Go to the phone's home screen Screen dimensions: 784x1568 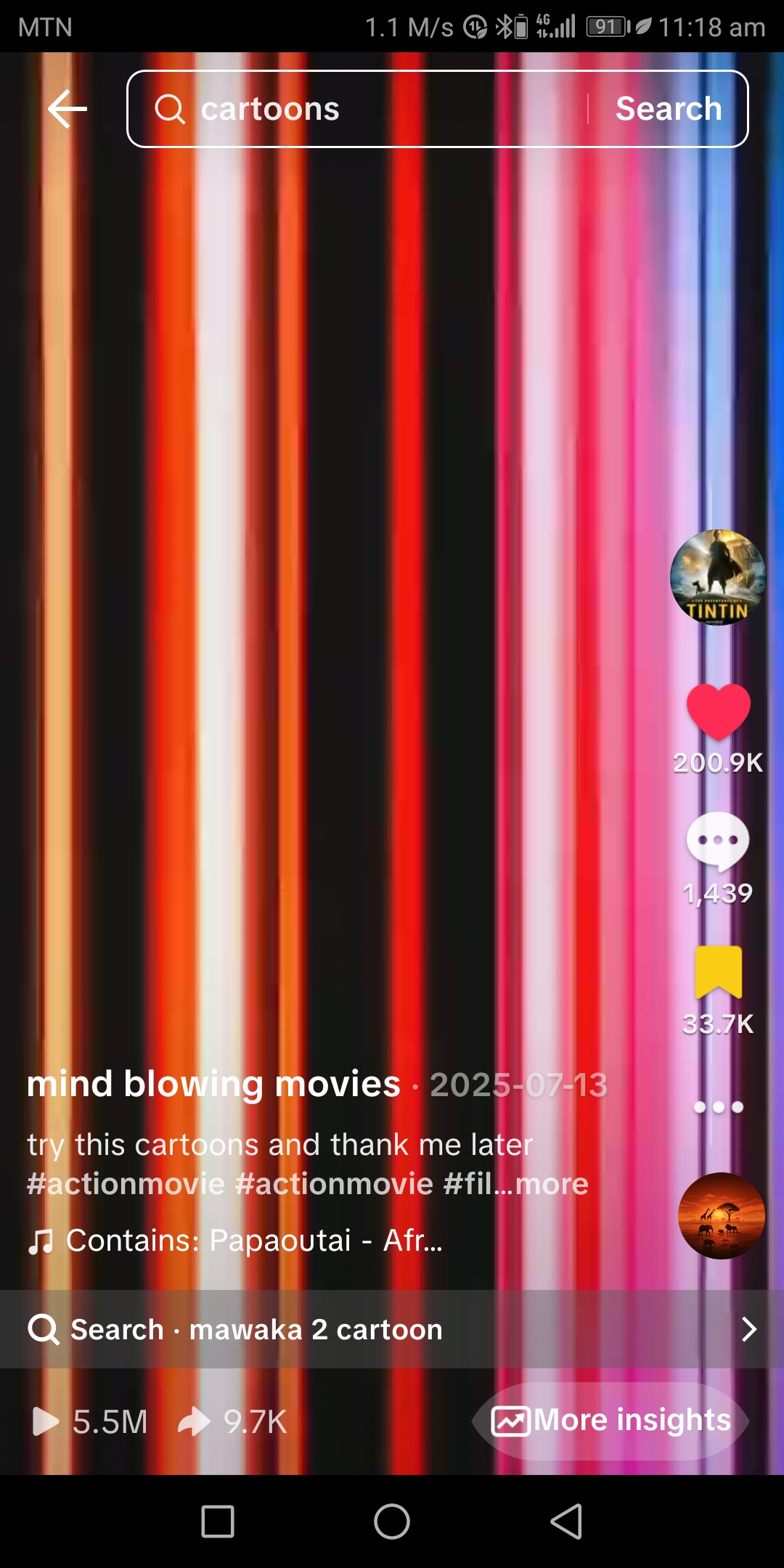[392, 1522]
